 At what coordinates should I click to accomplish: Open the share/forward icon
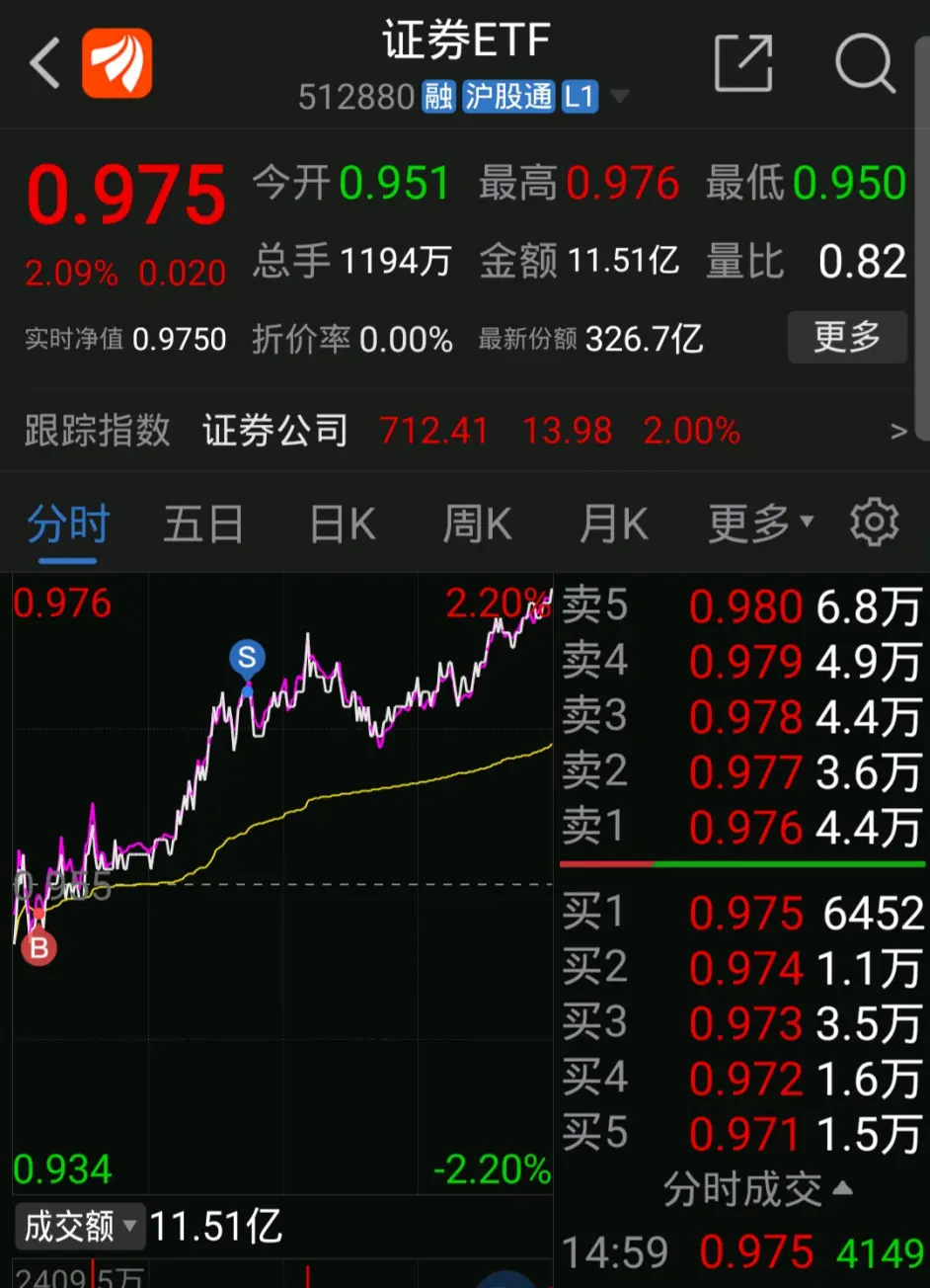click(x=745, y=61)
